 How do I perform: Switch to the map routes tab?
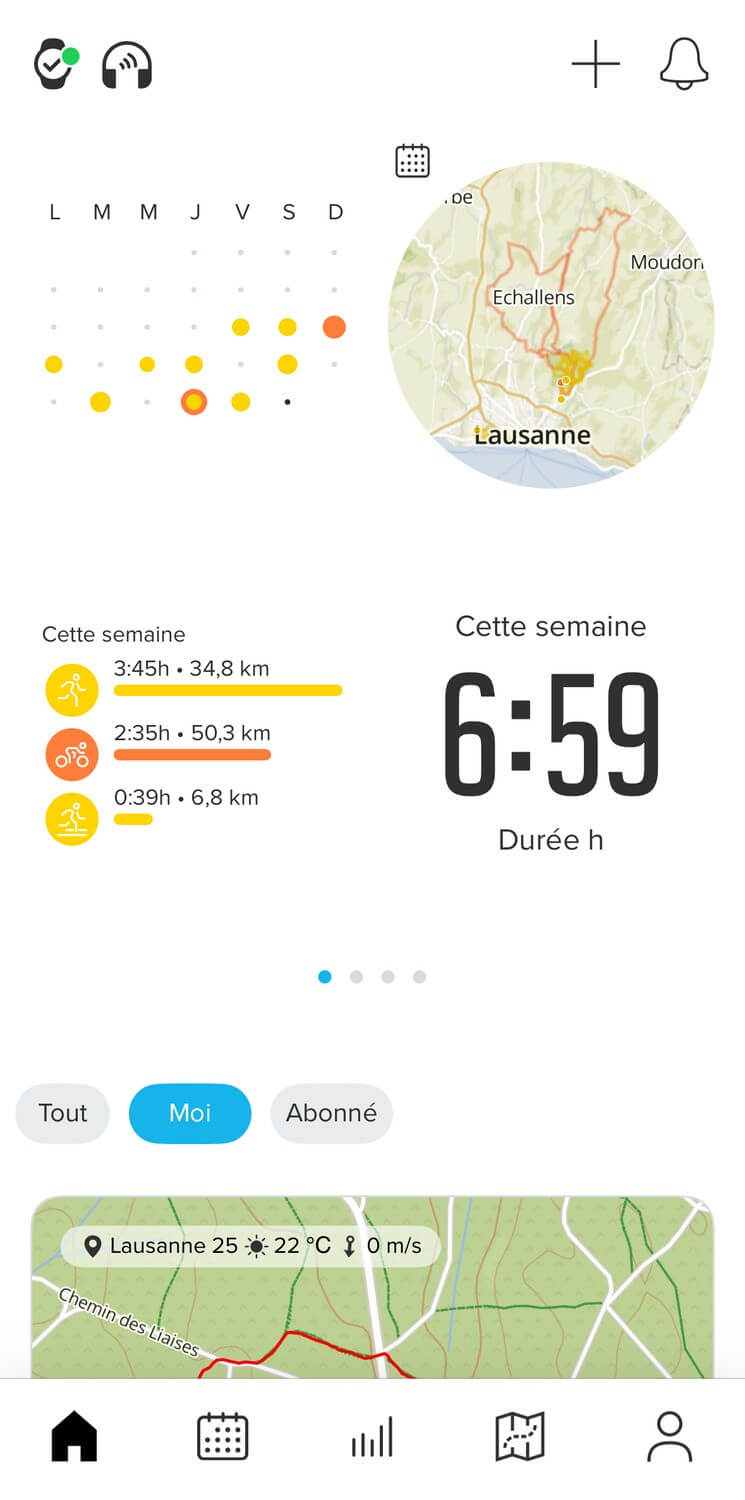coord(520,1437)
